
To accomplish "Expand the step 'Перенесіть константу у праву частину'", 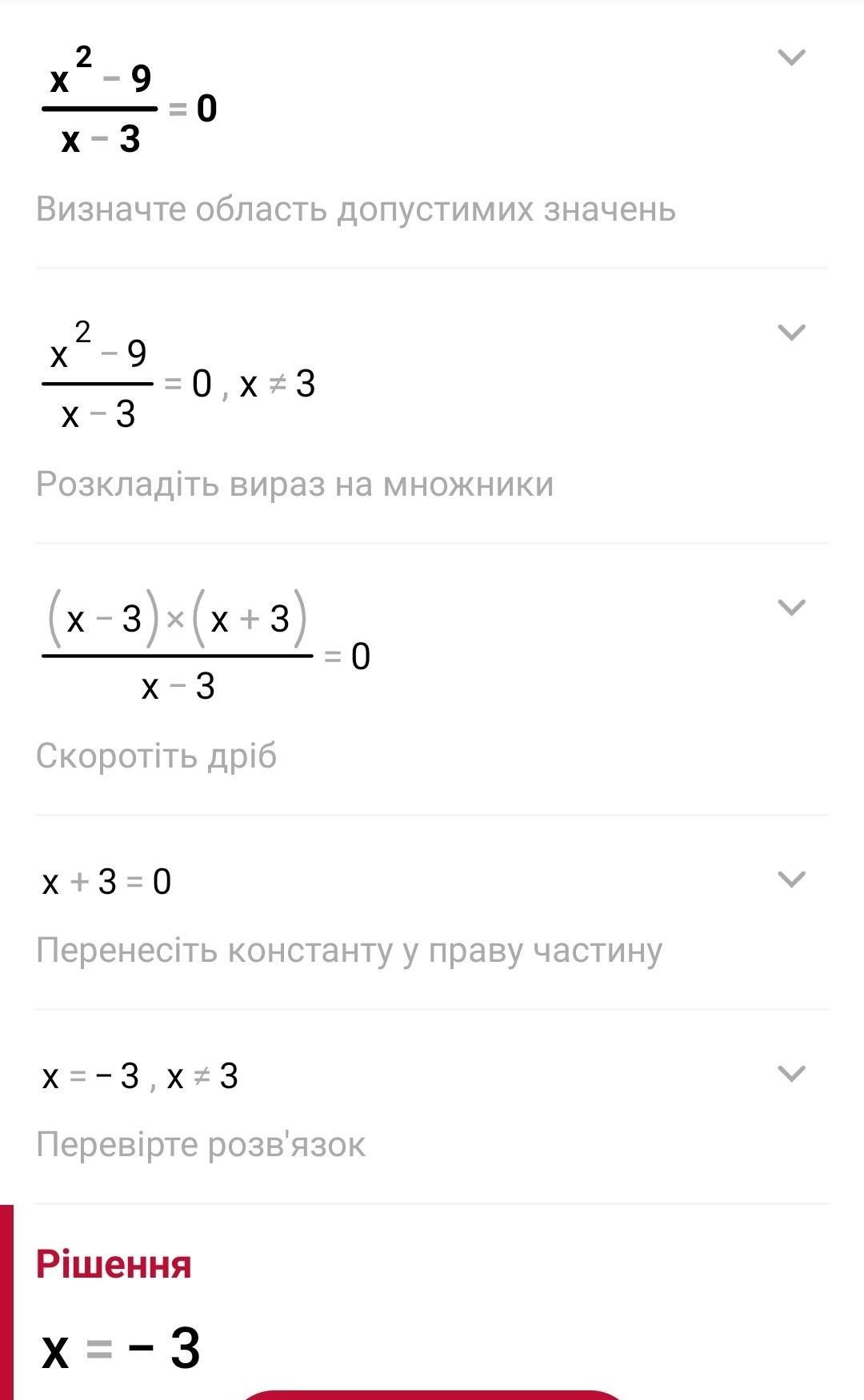I will (791, 879).
